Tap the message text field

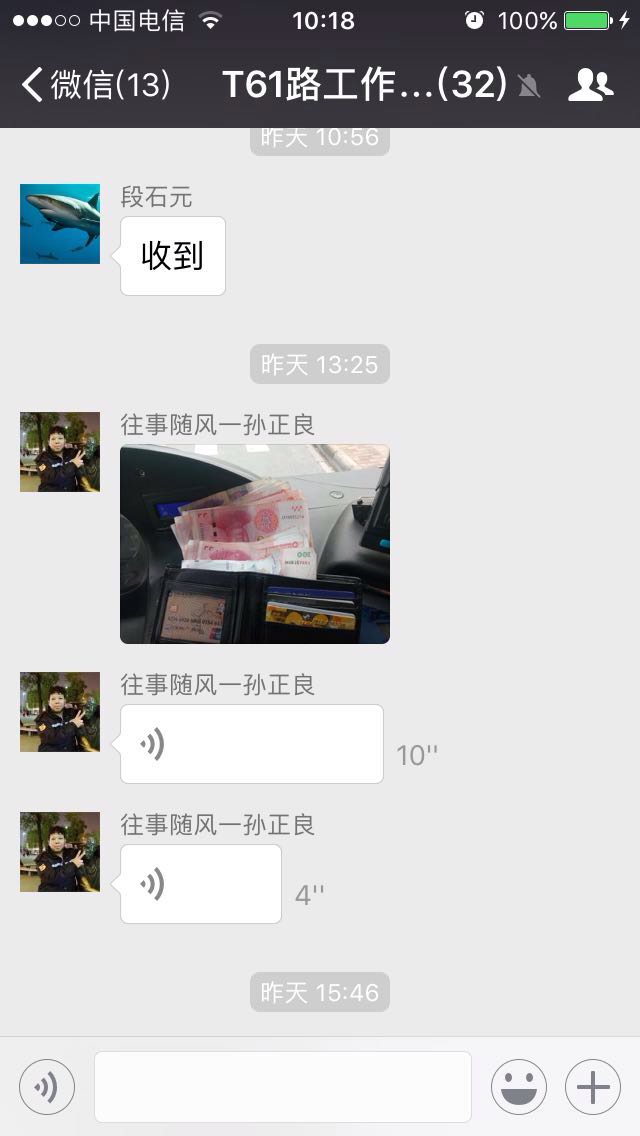(283, 1087)
